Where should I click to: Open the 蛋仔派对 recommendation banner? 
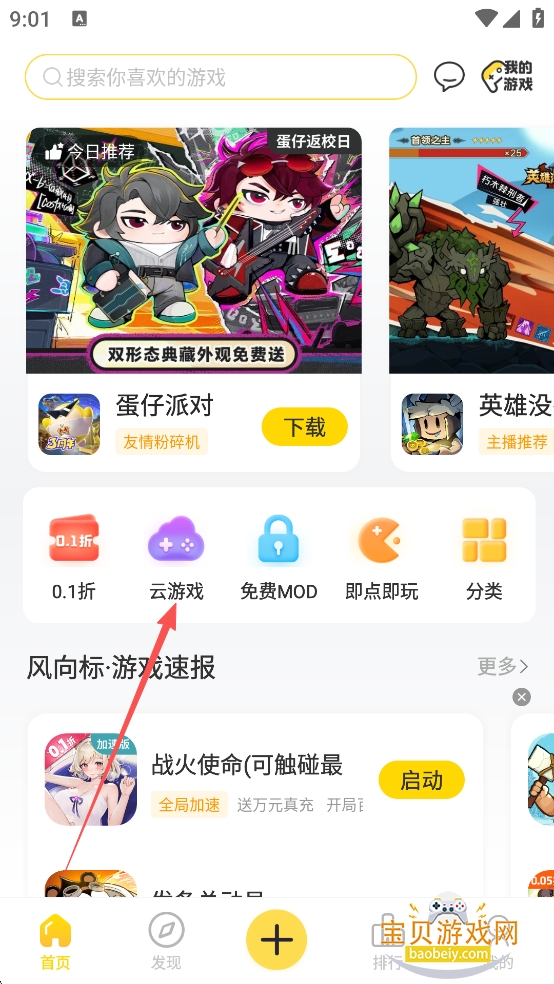tap(194, 251)
